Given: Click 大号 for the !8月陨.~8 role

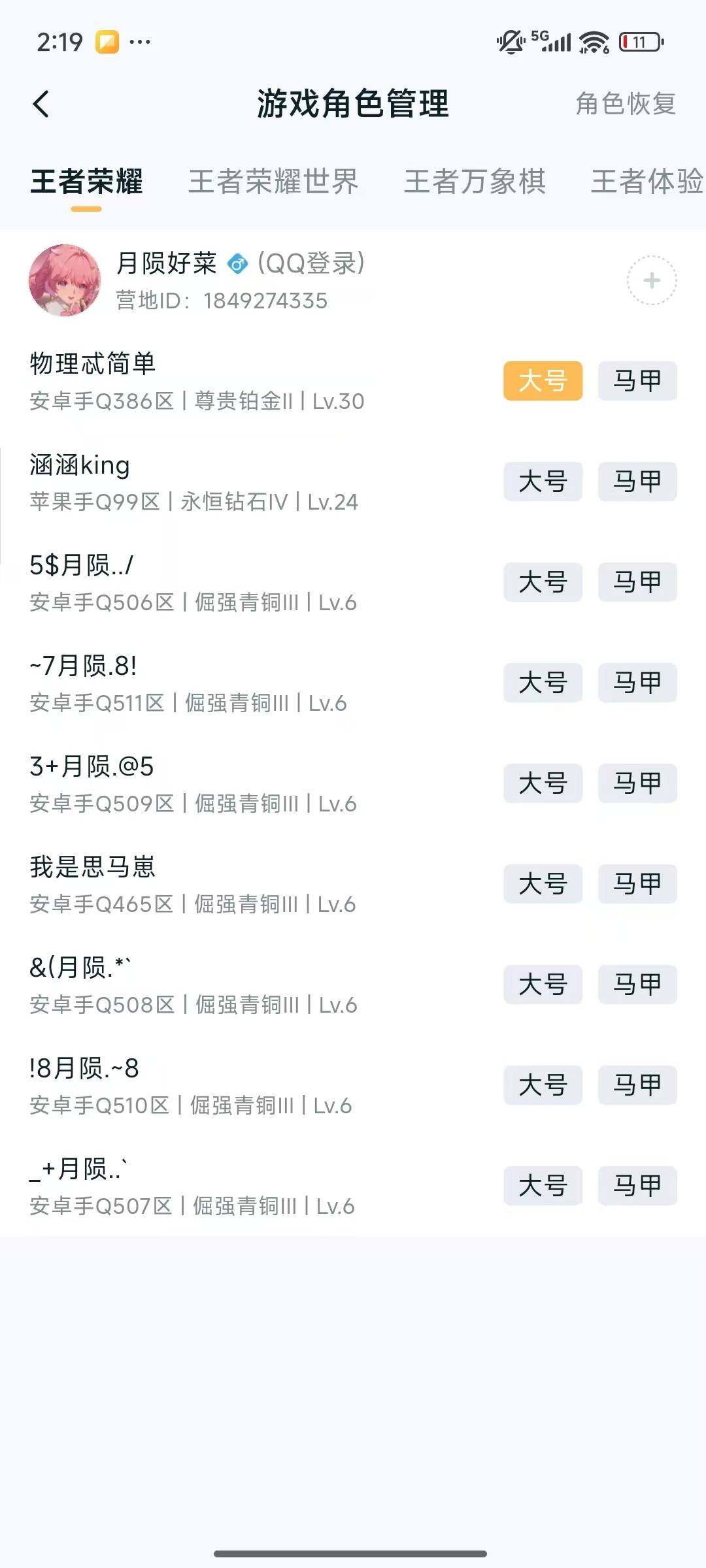Looking at the screenshot, I should click(x=543, y=1086).
